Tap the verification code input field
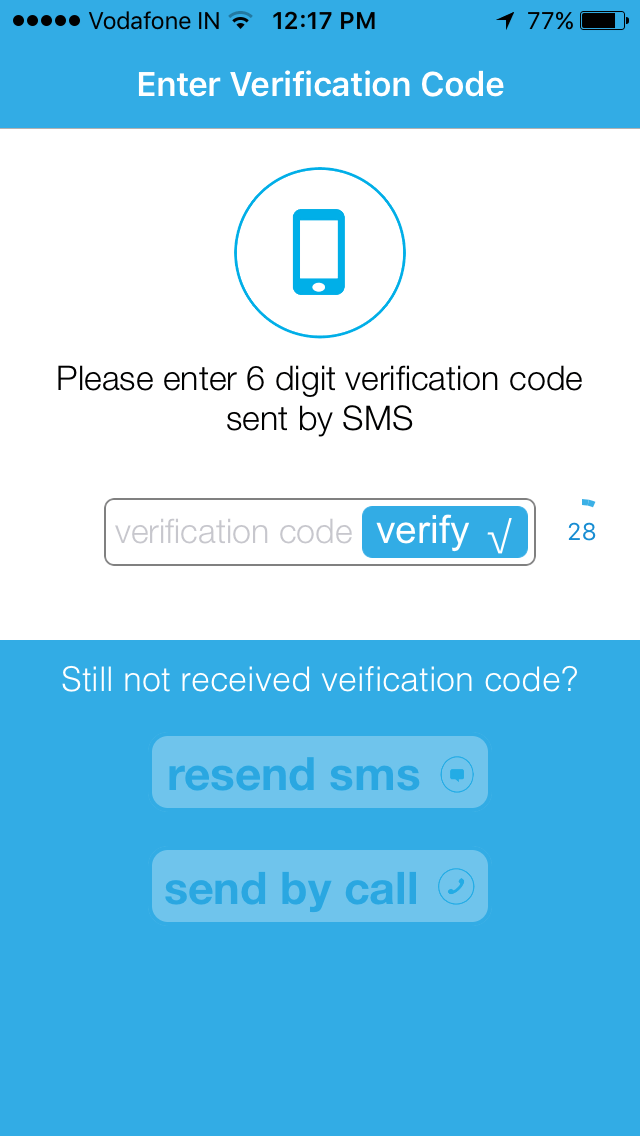The height and width of the screenshot is (1136, 640). 234,532
